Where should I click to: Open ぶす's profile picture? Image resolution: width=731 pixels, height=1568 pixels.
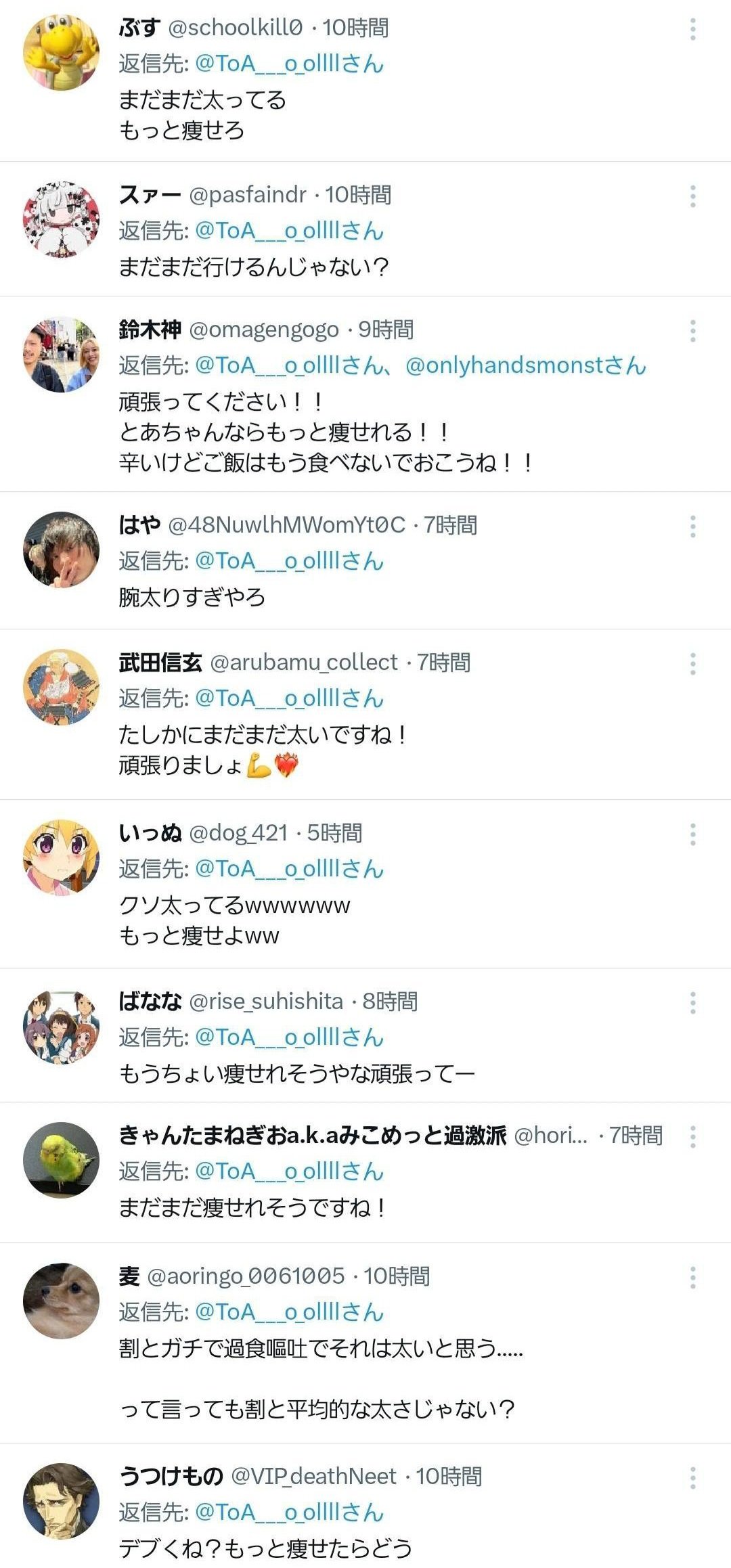(61, 51)
